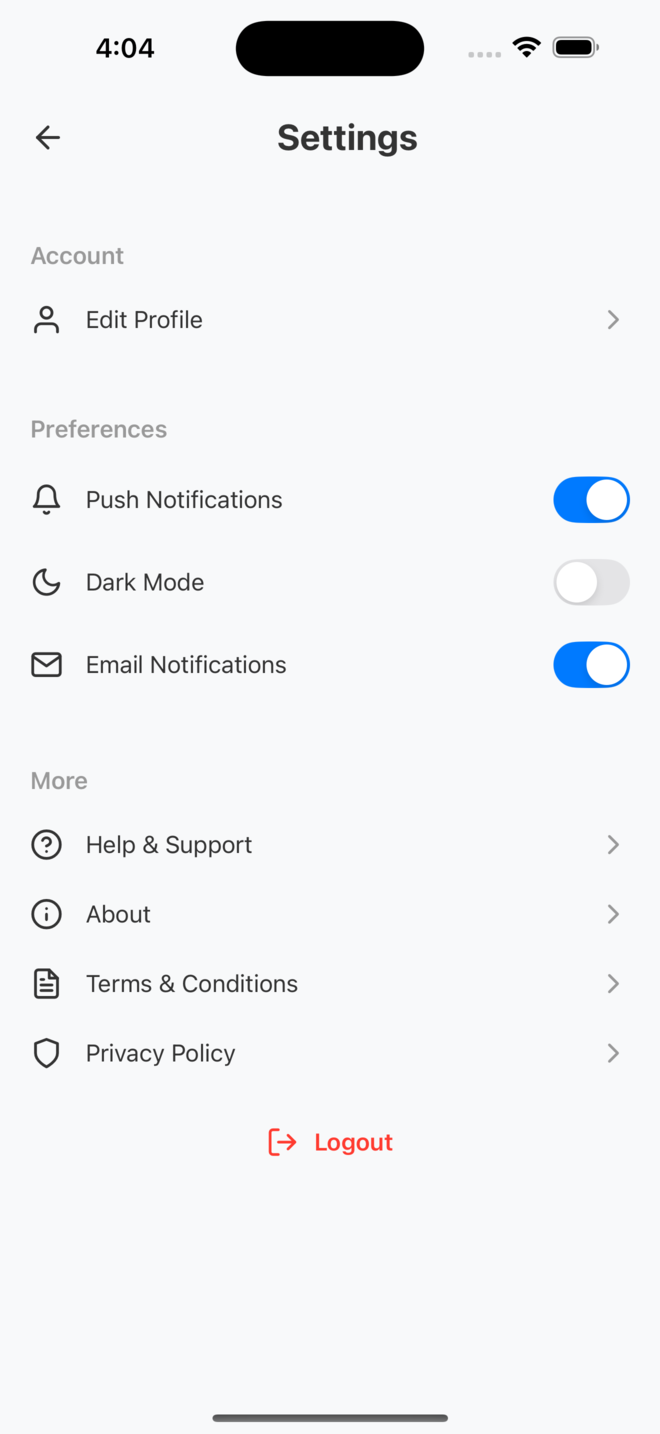Viewport: 660px width, 1434px height.
Task: Enable the Dark Mode switch
Action: coord(591,582)
